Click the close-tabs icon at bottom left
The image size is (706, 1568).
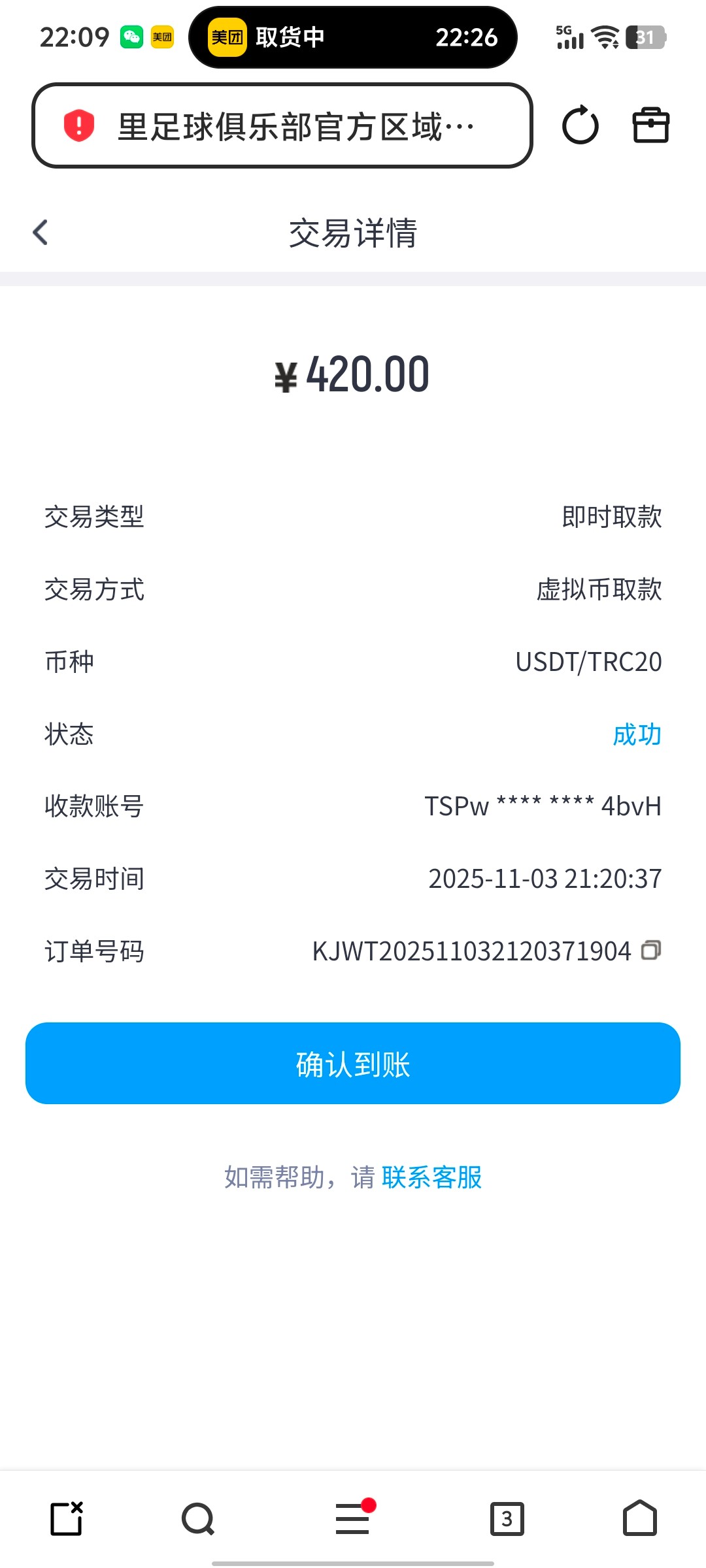(67, 1519)
